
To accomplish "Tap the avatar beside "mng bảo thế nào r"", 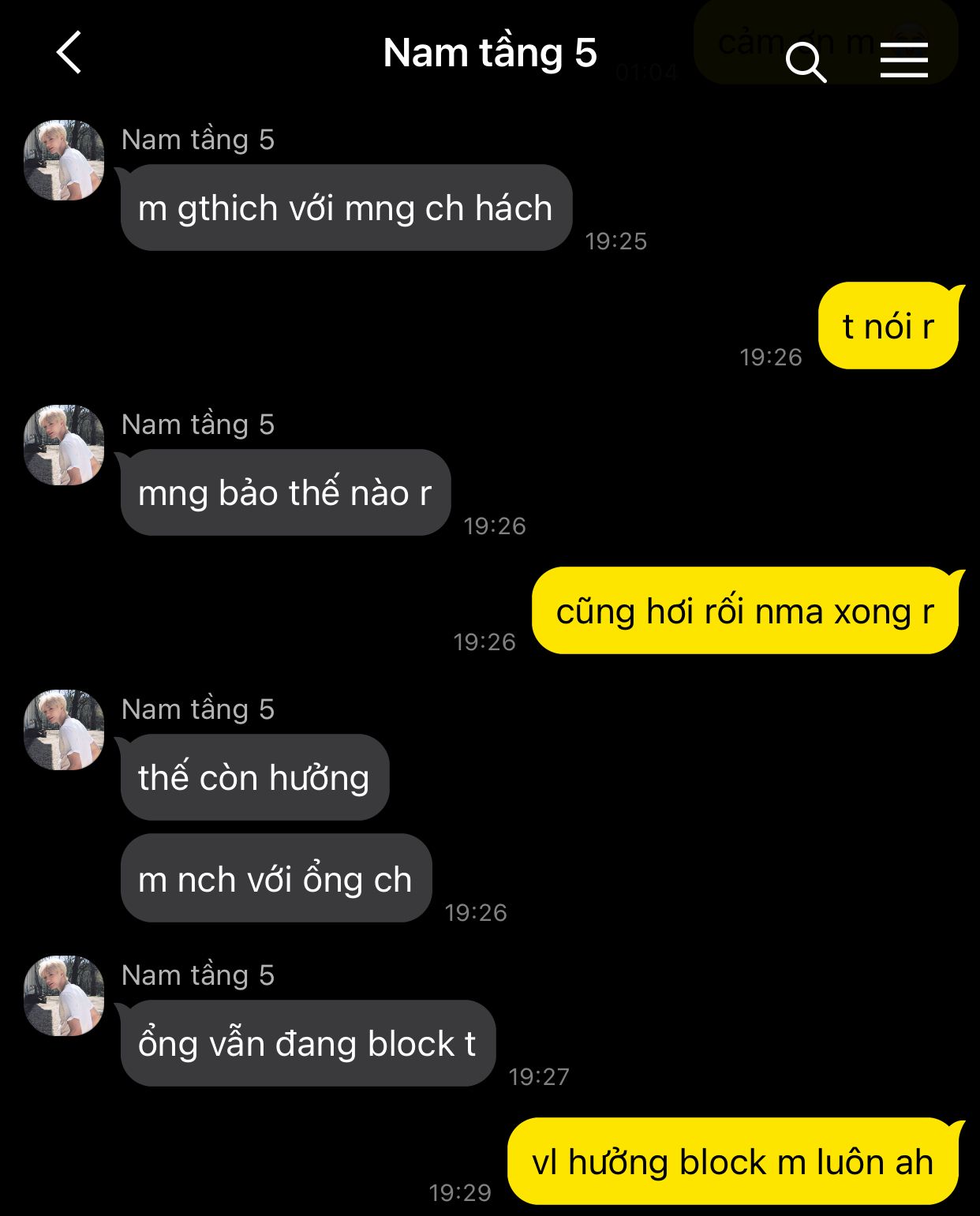I will click(x=64, y=445).
